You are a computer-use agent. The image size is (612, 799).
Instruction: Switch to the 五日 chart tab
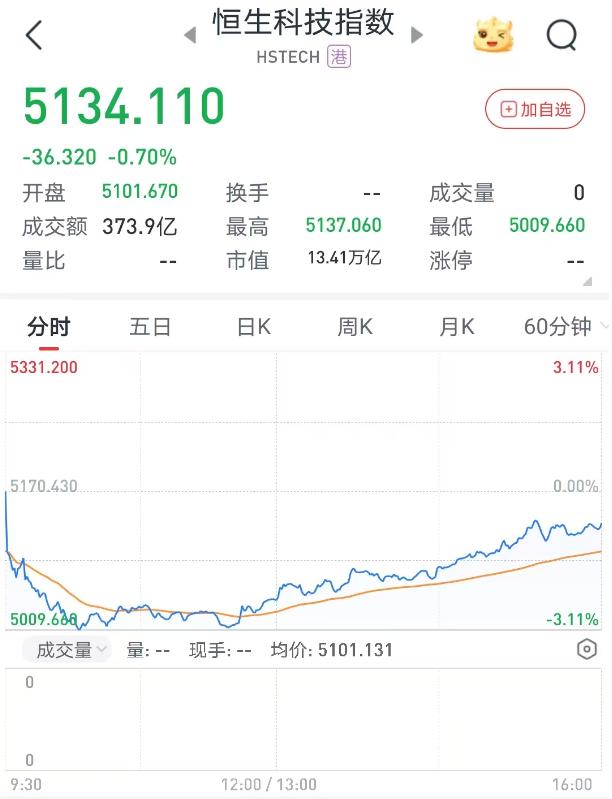coord(150,327)
